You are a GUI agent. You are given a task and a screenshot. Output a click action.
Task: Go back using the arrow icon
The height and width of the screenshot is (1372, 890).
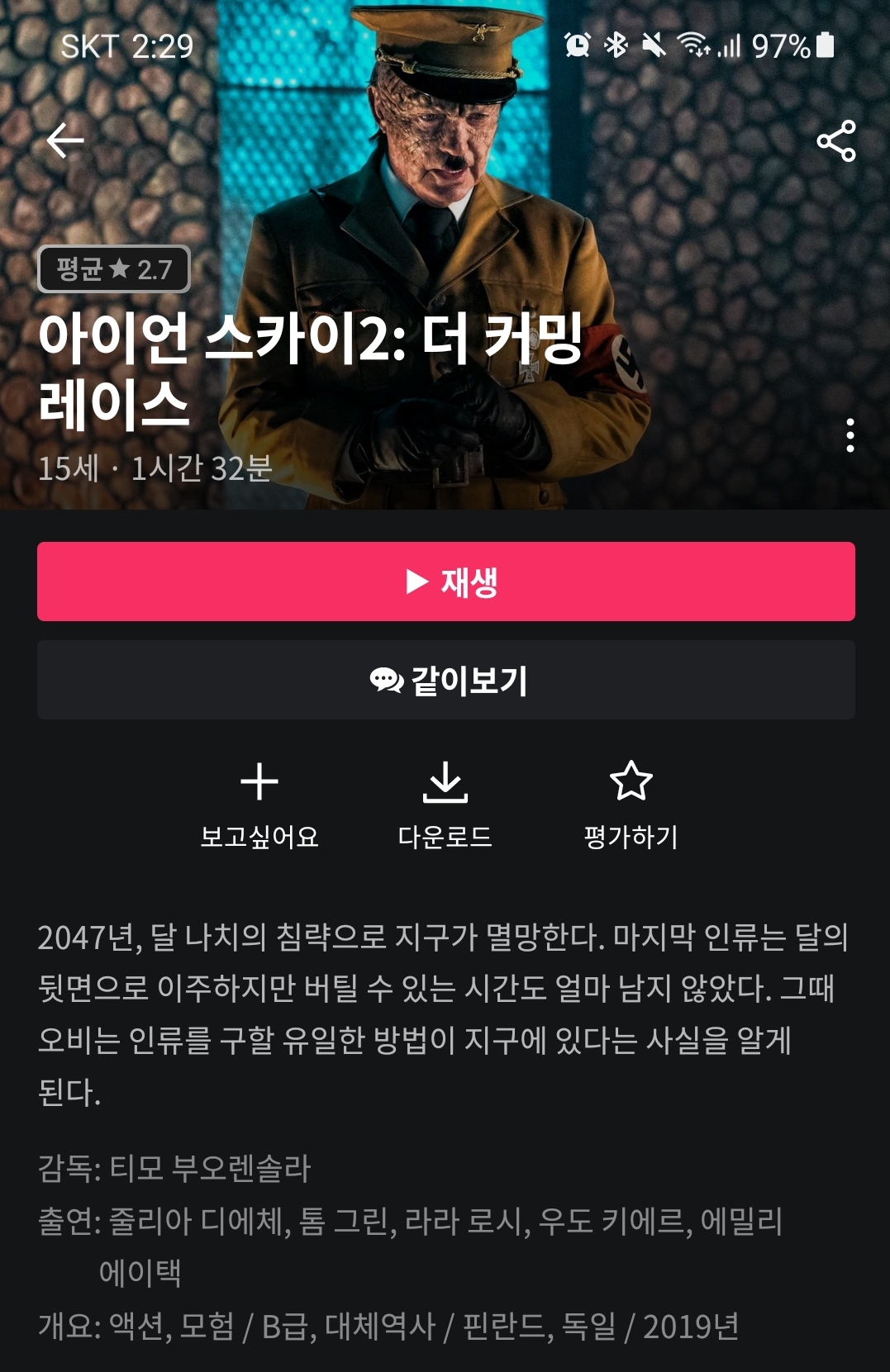click(65, 140)
